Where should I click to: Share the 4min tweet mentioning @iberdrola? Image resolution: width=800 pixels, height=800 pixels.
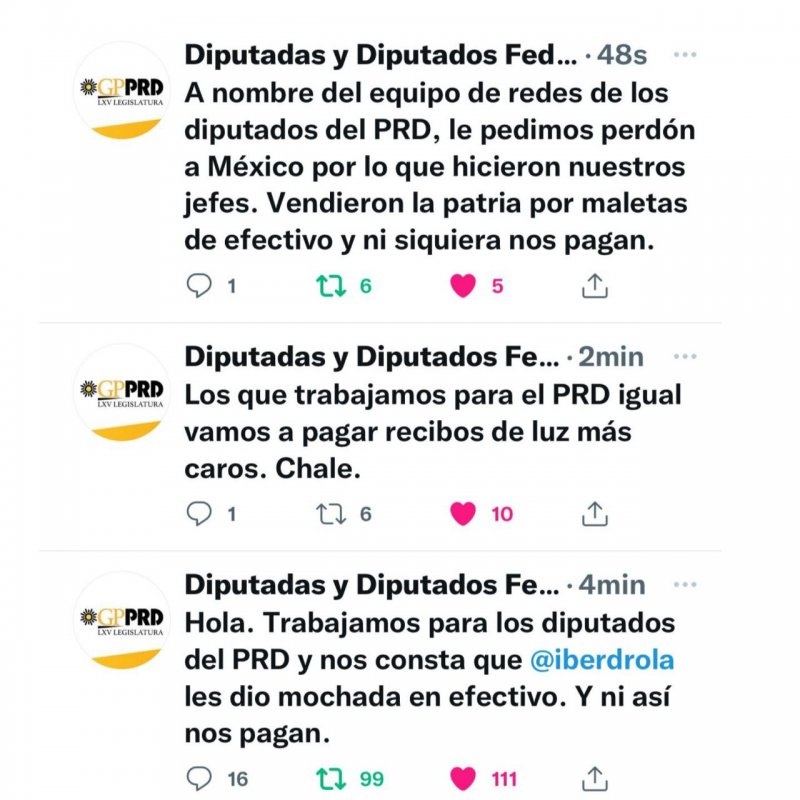pyautogui.click(x=594, y=778)
